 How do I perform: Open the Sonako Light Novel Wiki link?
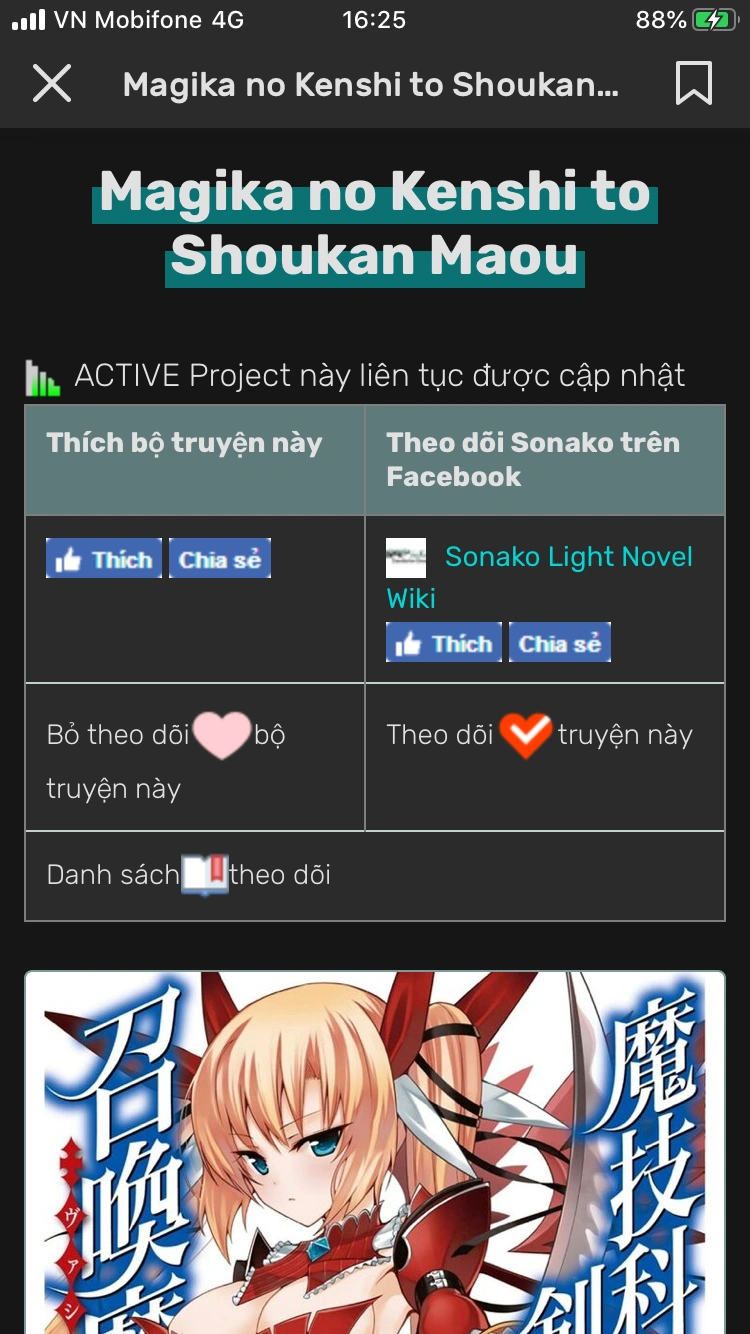[568, 557]
